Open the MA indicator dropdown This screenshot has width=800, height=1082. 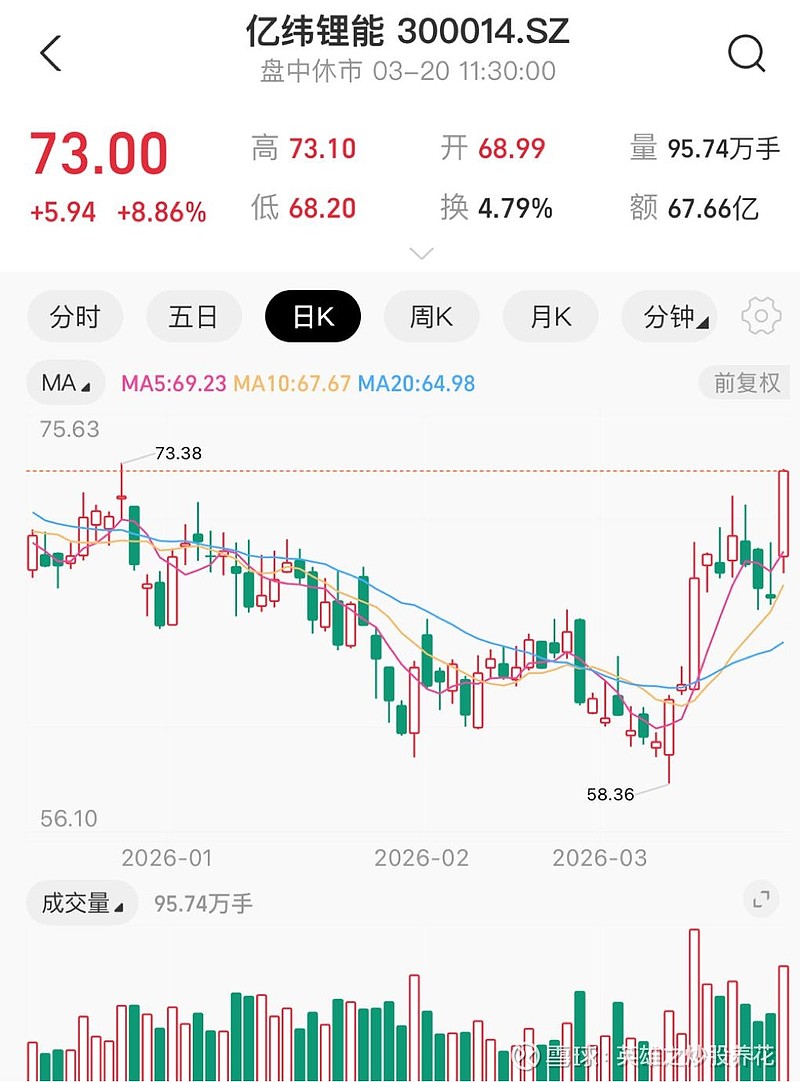pos(65,383)
